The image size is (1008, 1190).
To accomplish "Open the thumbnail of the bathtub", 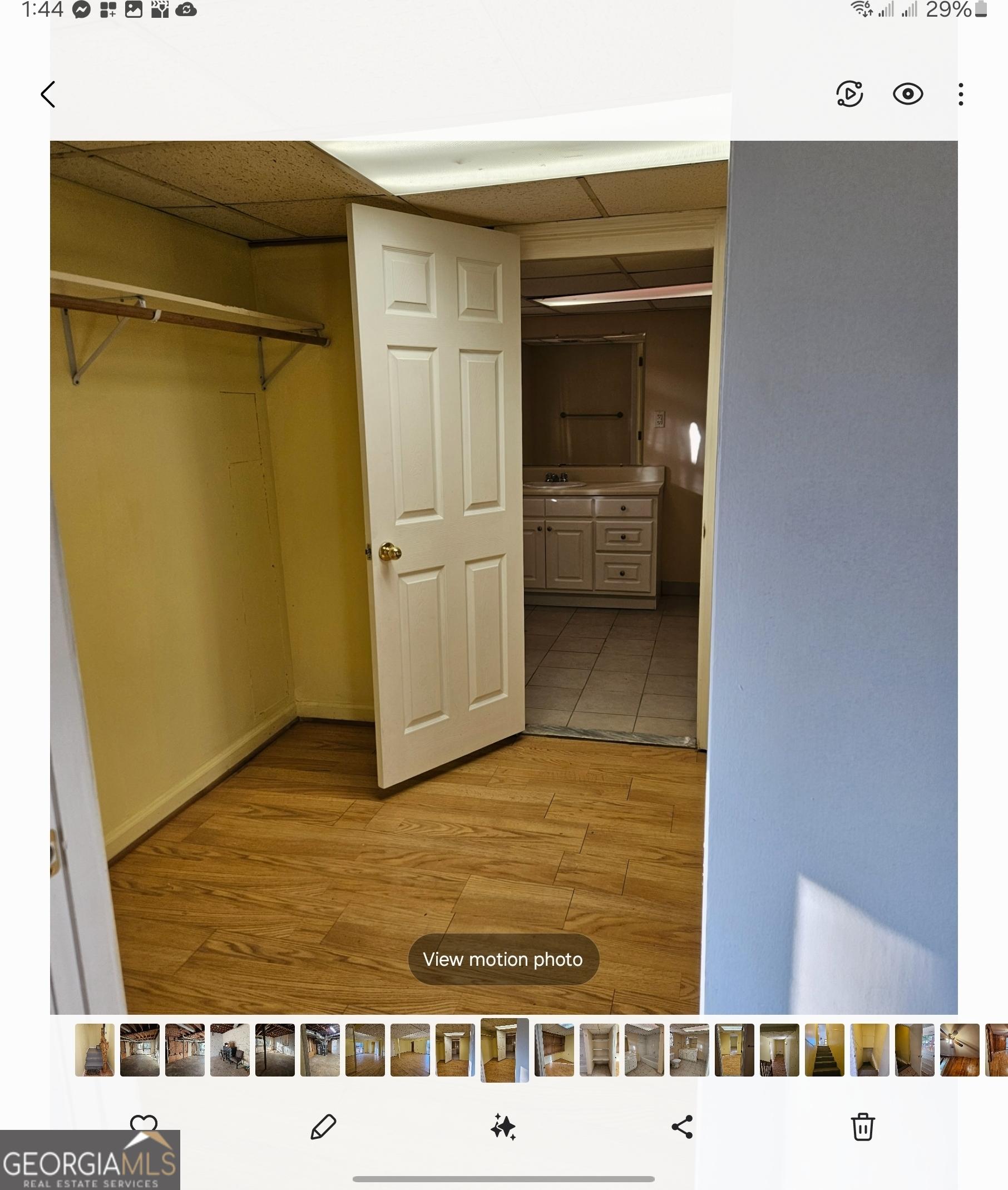I will [x=644, y=1050].
